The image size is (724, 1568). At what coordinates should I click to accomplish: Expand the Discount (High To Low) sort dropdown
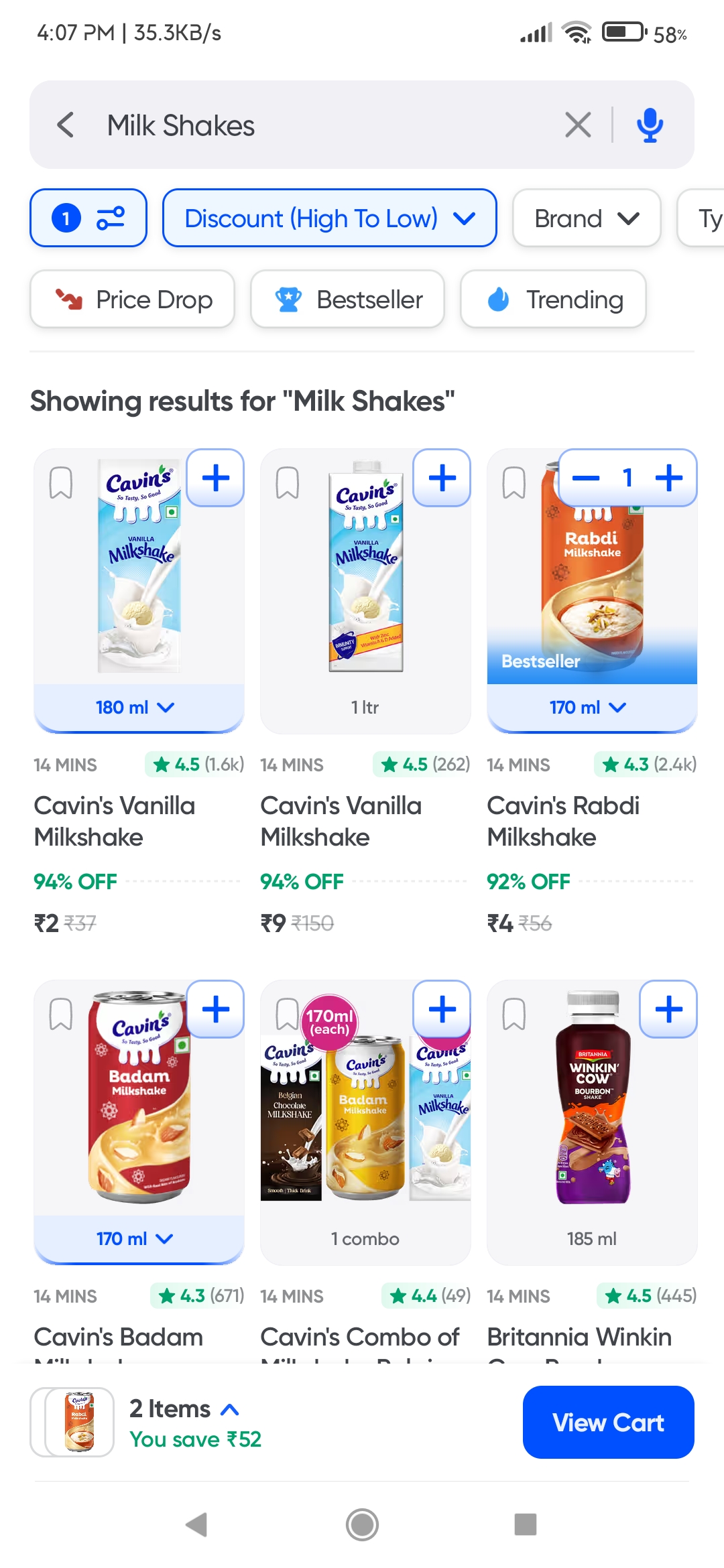[x=329, y=218]
